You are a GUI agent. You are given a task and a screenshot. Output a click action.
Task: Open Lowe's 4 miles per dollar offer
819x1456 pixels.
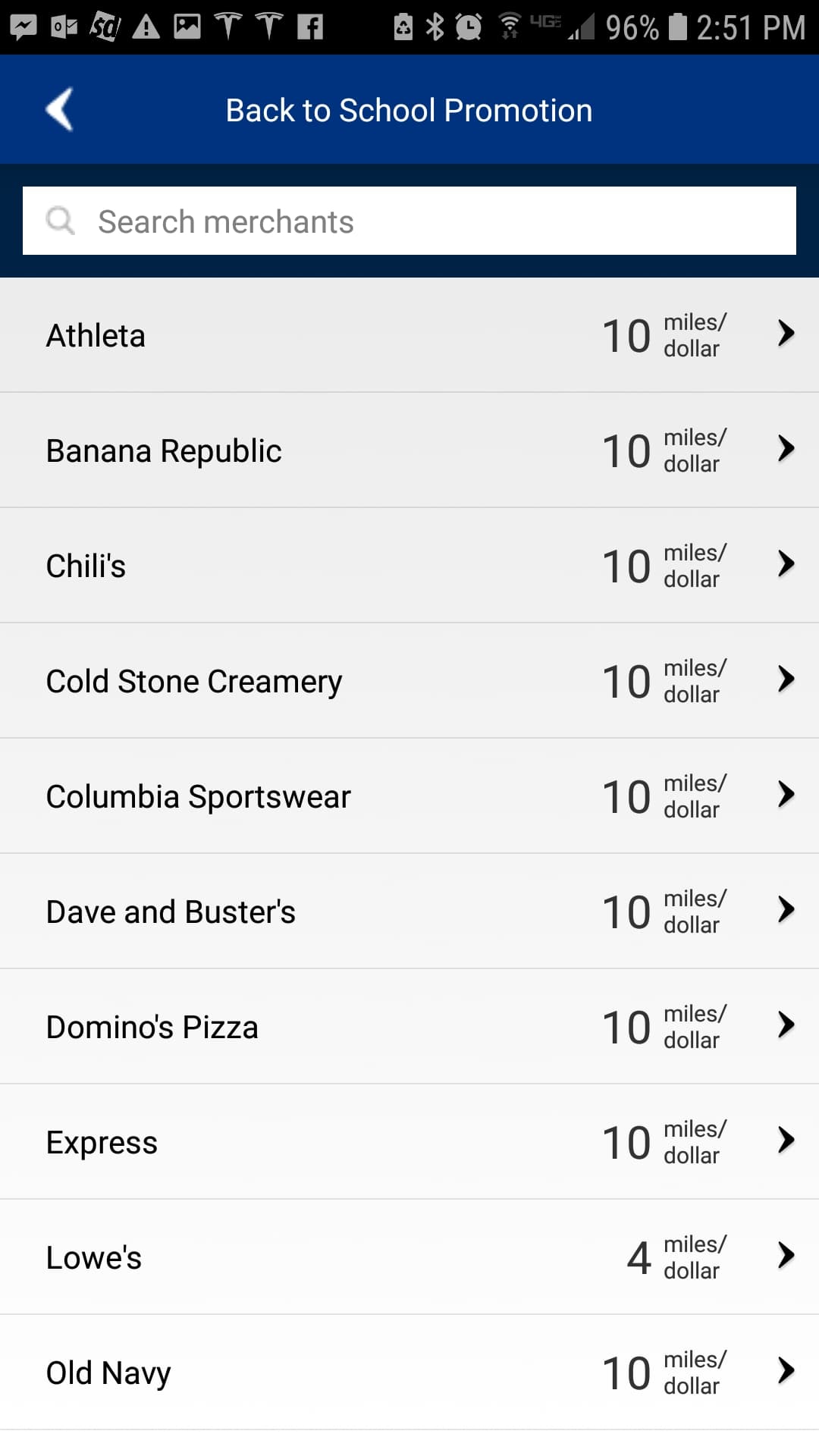[409, 1257]
